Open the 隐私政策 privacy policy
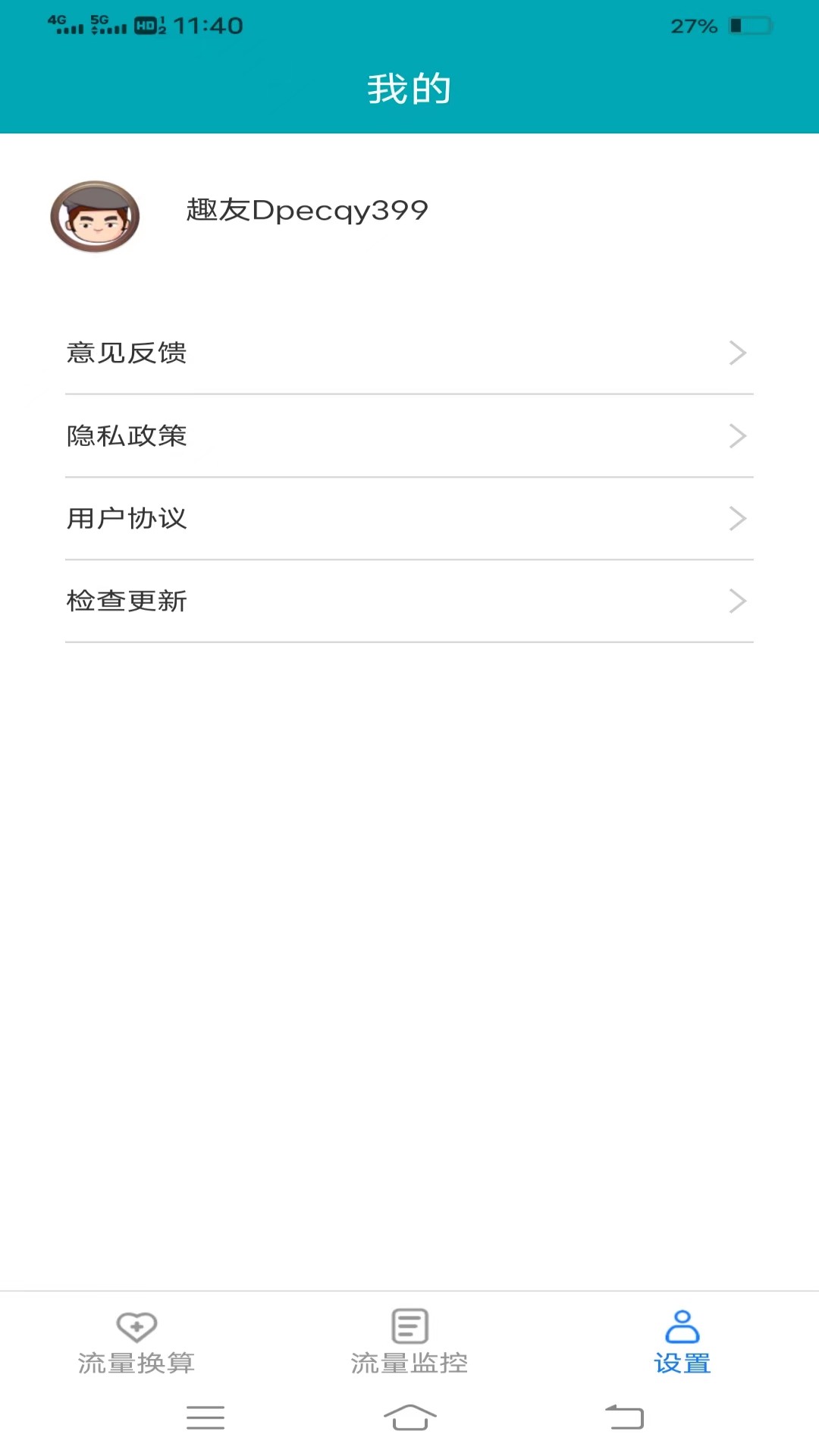The image size is (819, 1456). click(x=409, y=436)
